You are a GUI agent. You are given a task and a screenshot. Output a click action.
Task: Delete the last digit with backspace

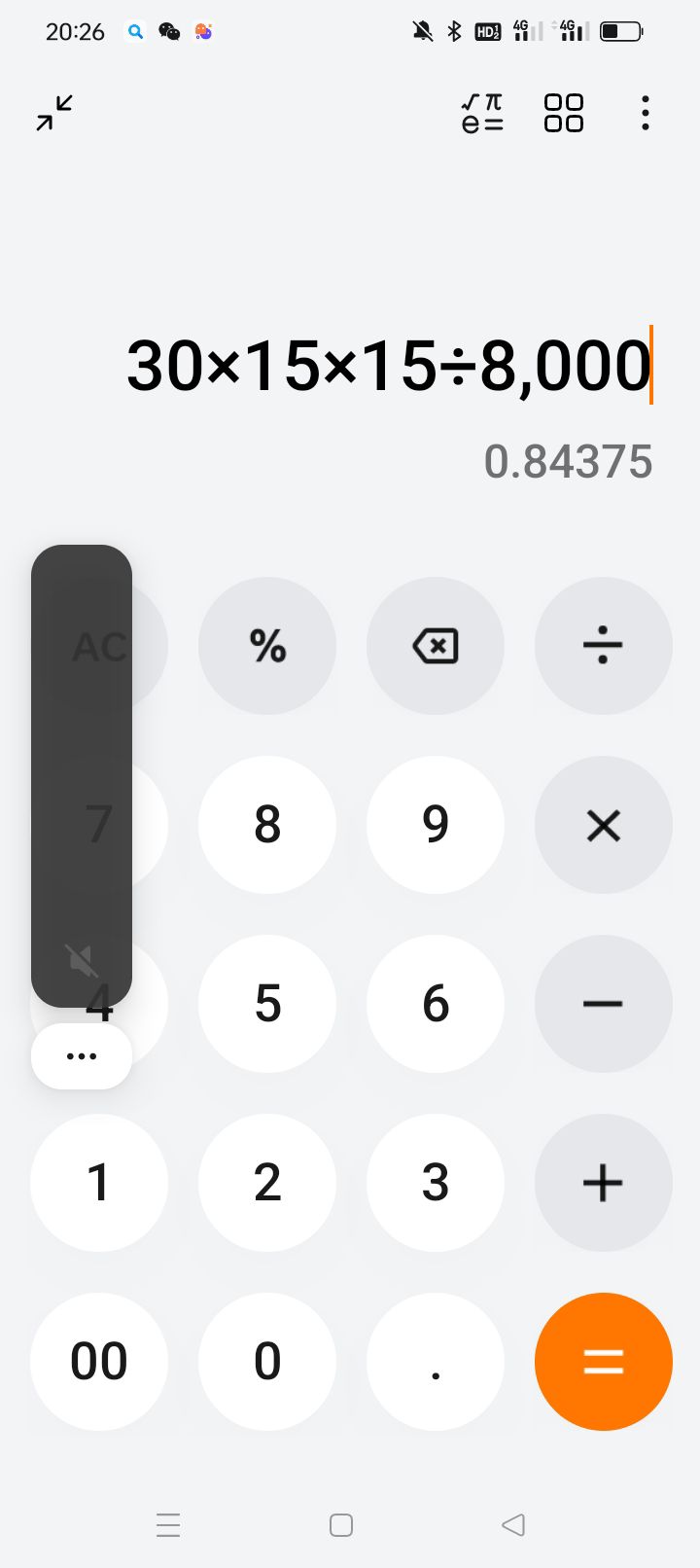point(436,646)
